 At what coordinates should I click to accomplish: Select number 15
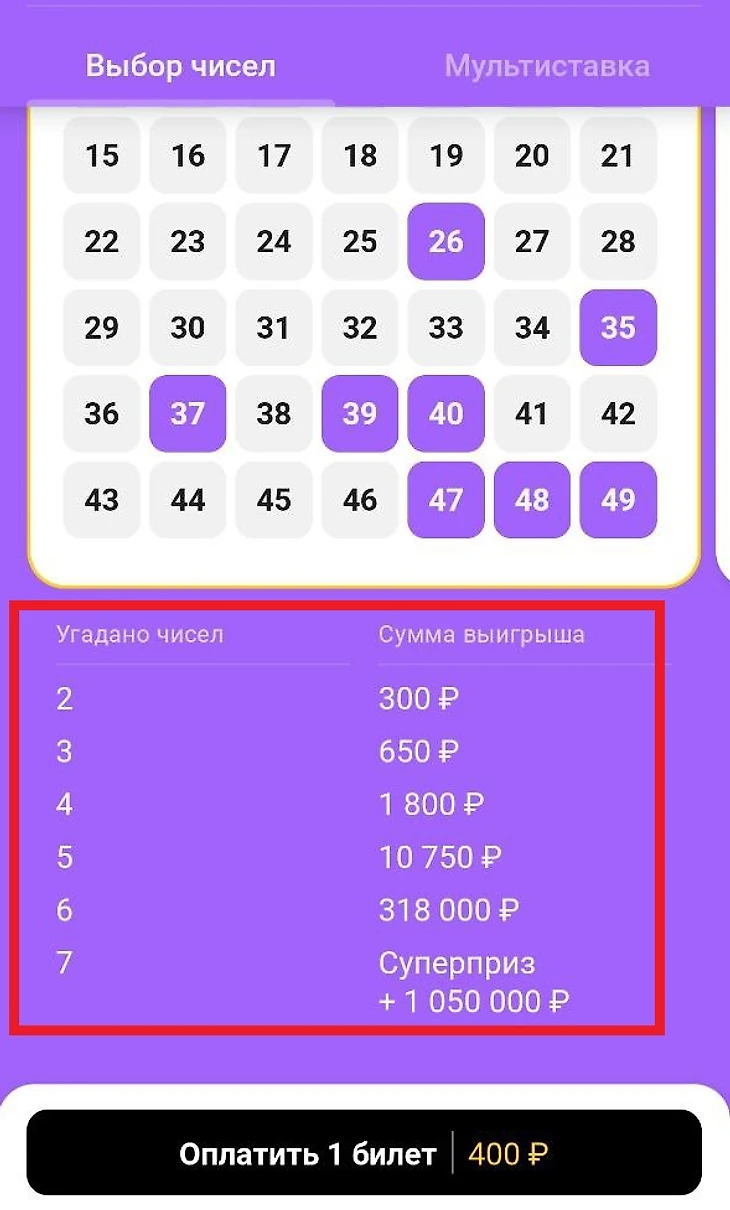click(x=102, y=155)
